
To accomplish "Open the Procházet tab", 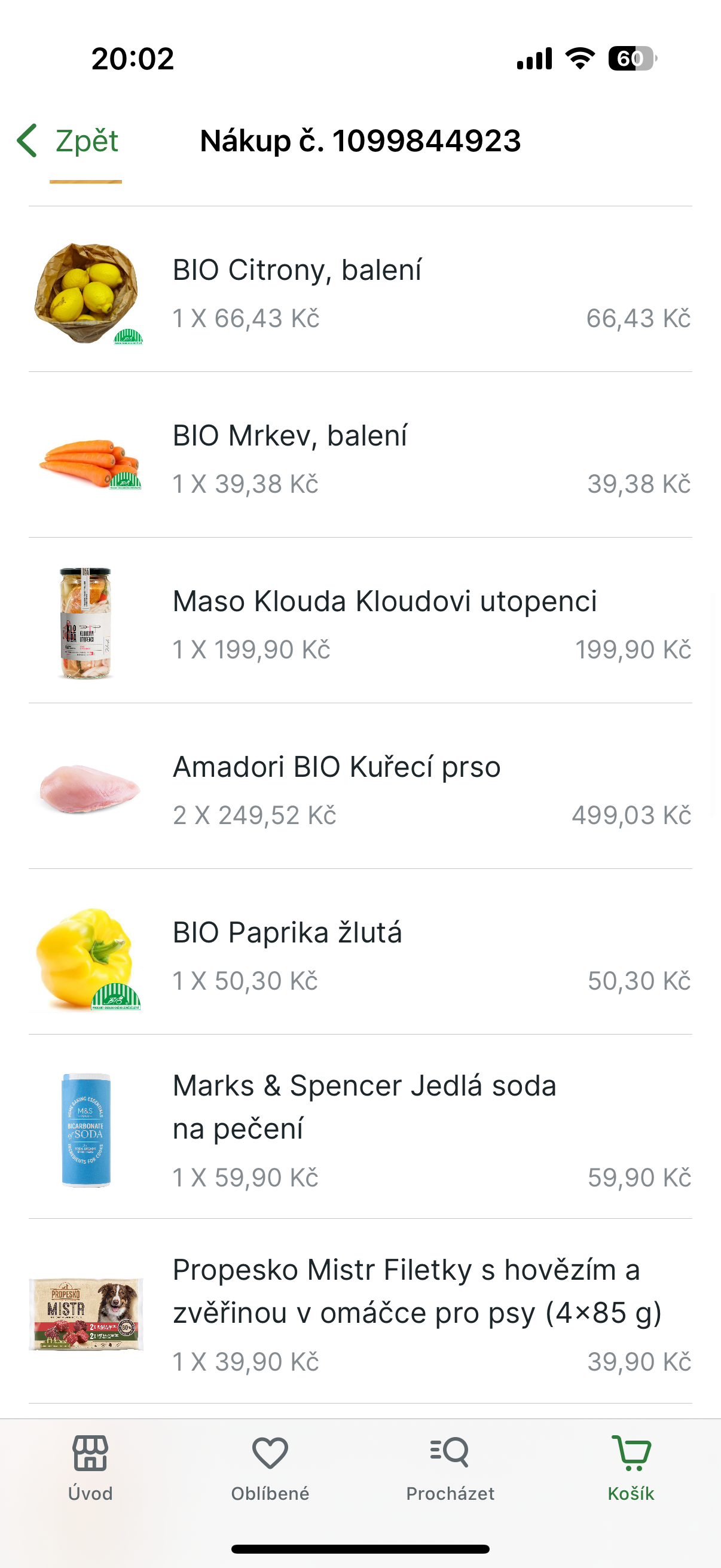I will point(450,1468).
